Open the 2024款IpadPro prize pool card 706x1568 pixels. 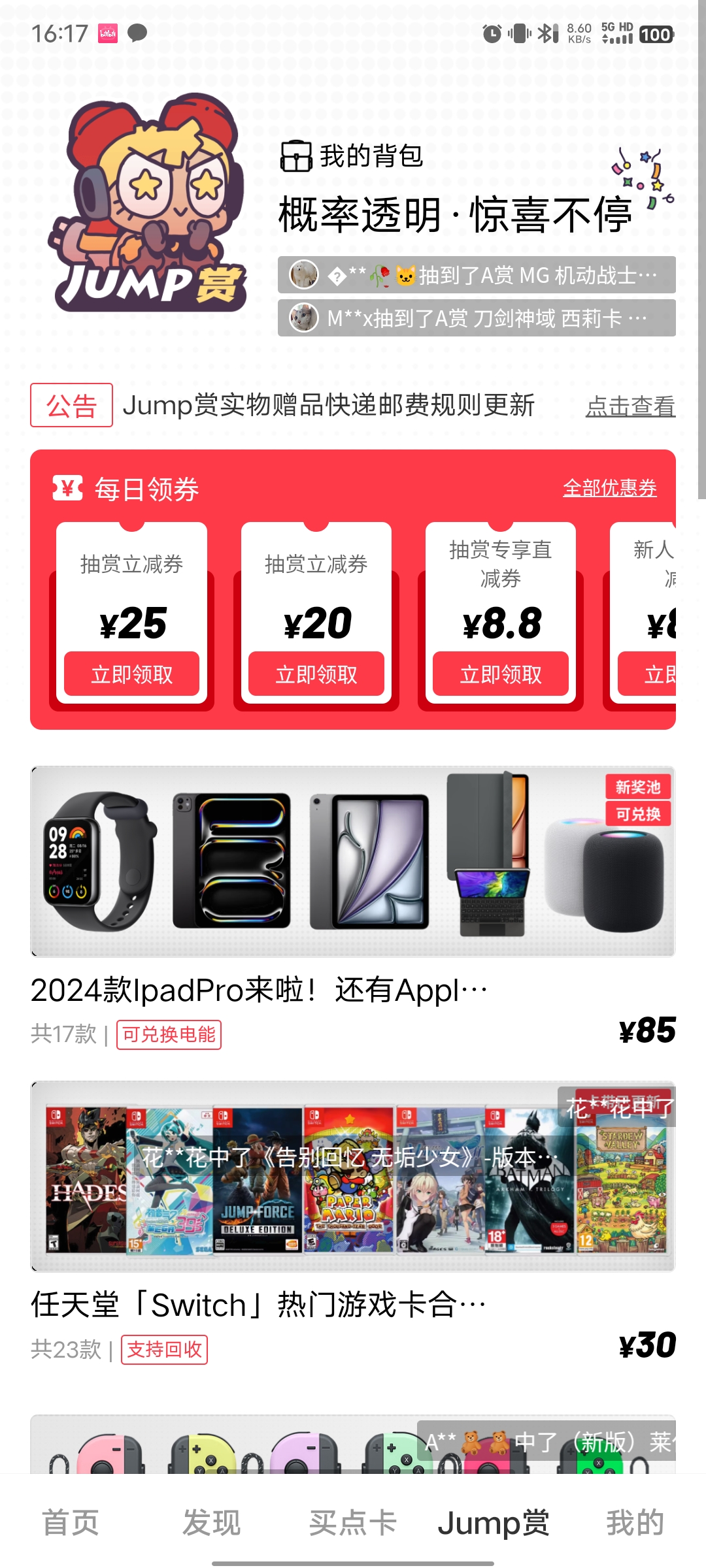353,862
